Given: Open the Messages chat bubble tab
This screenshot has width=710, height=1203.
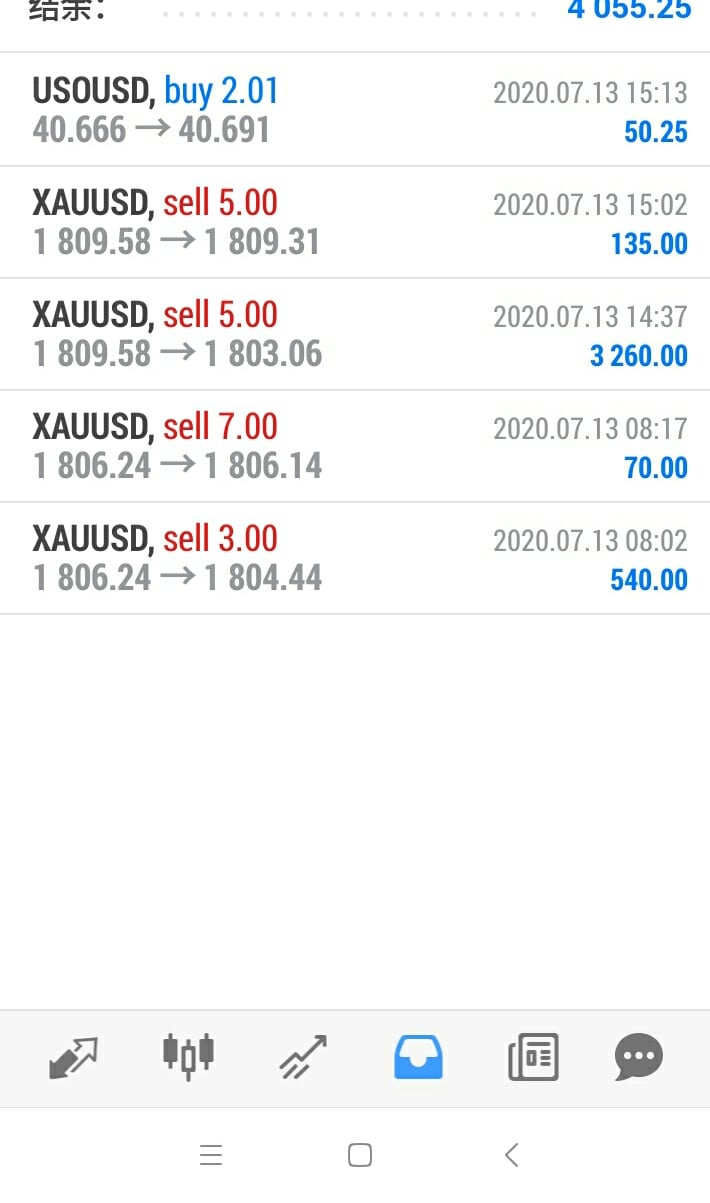Looking at the screenshot, I should click(639, 1057).
